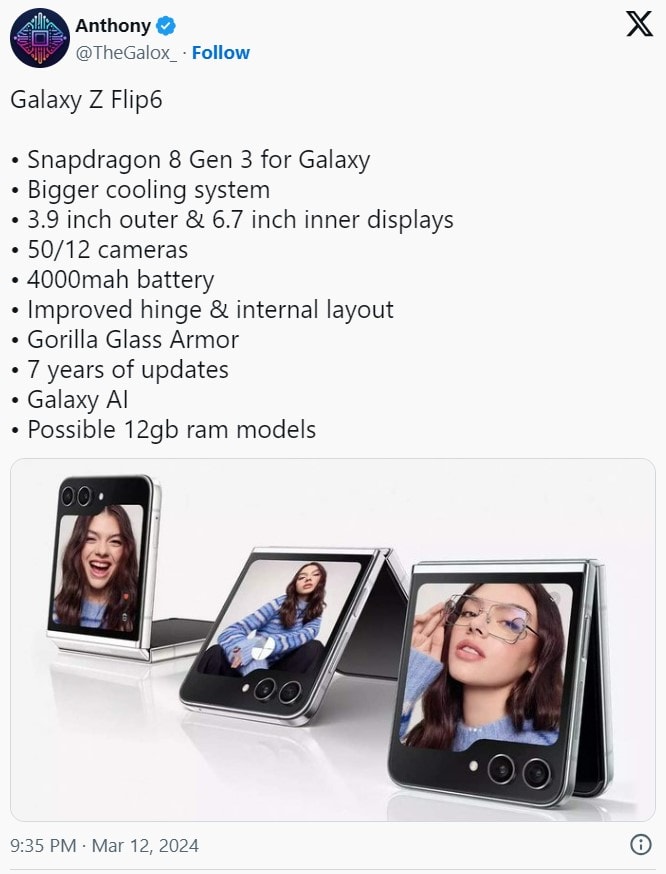Open the Galaxy Z Flip6 photo

pyautogui.click(x=332, y=640)
